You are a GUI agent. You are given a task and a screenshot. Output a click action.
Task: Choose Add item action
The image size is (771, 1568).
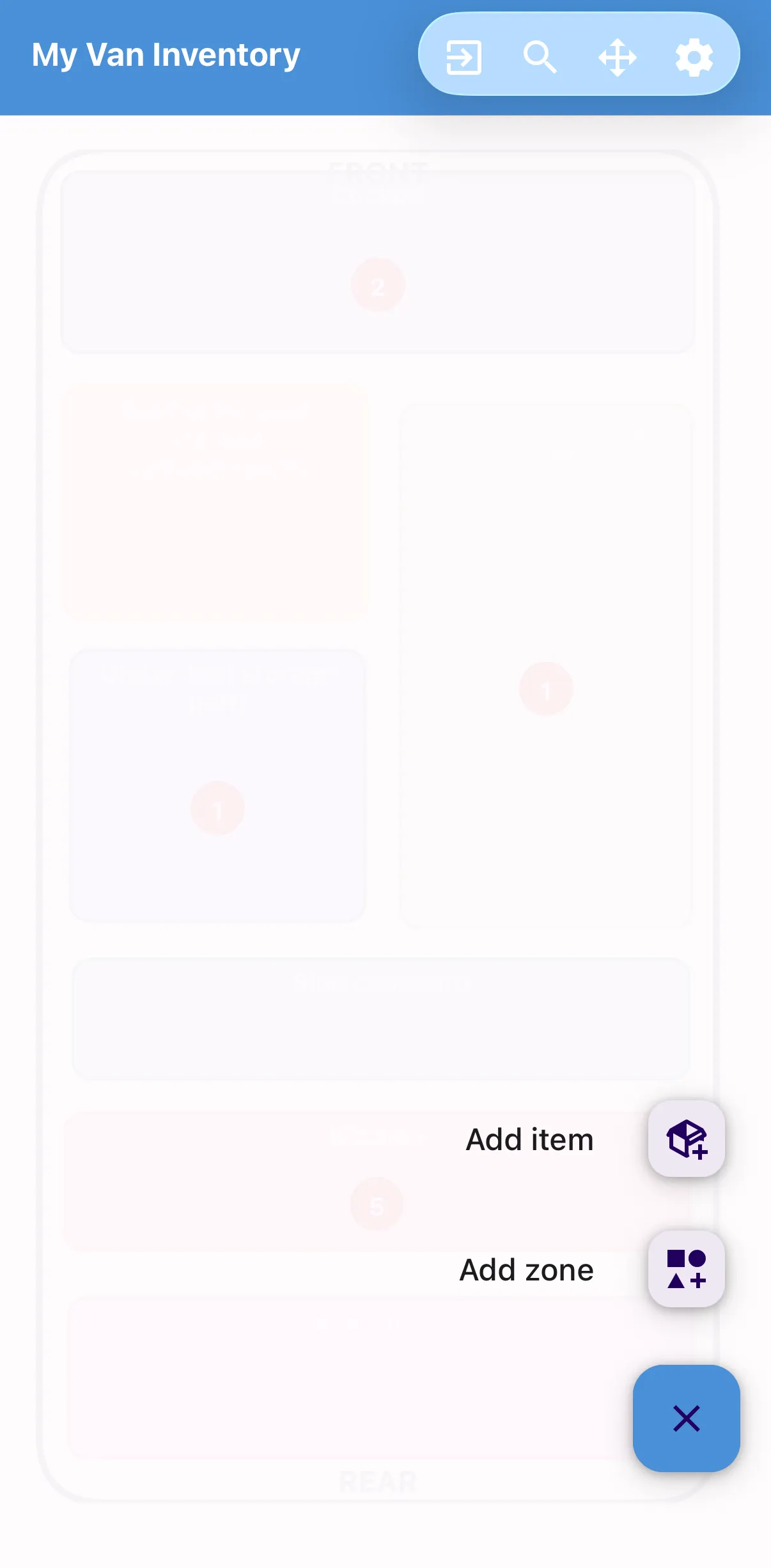[x=686, y=1139]
